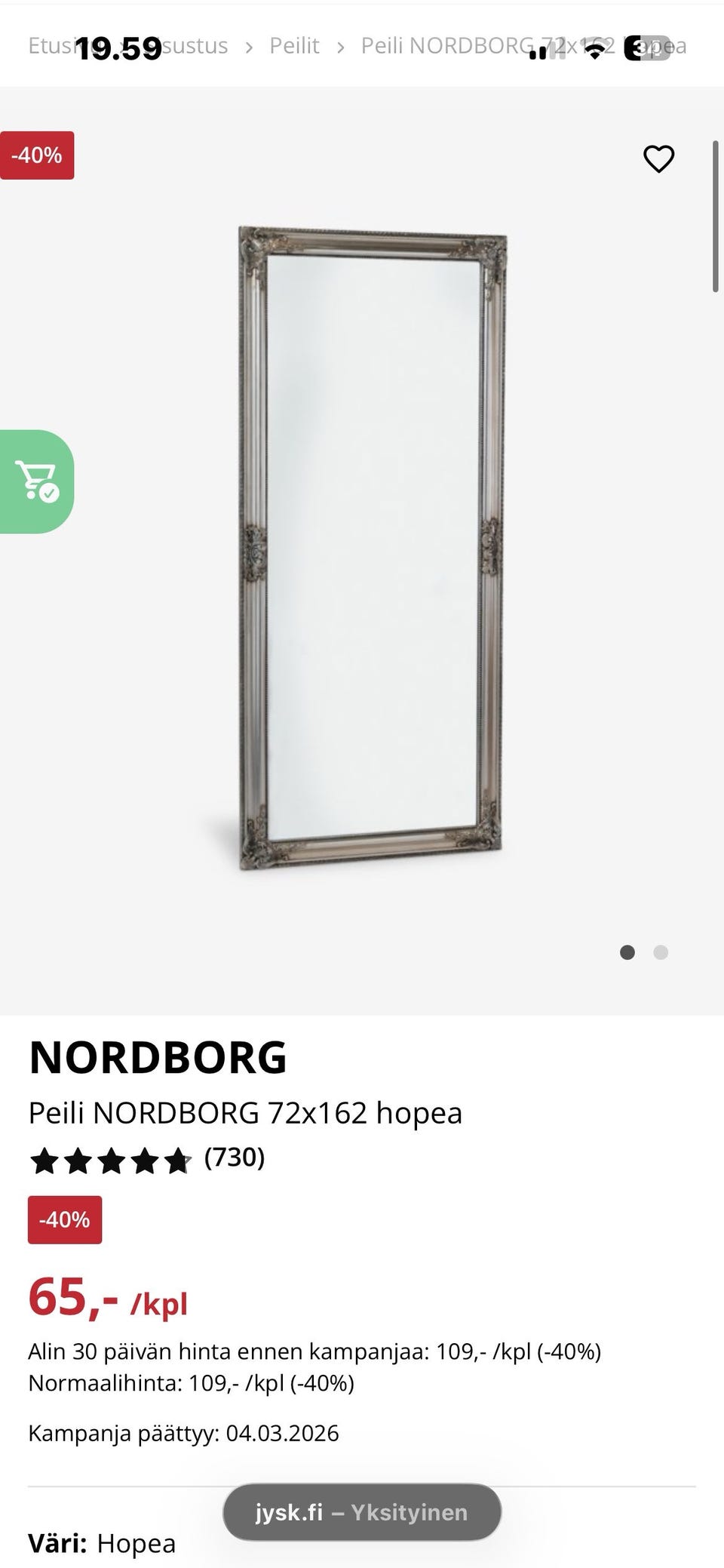
Task: Add the mirror to favorites with the heart icon
Action: (658, 159)
